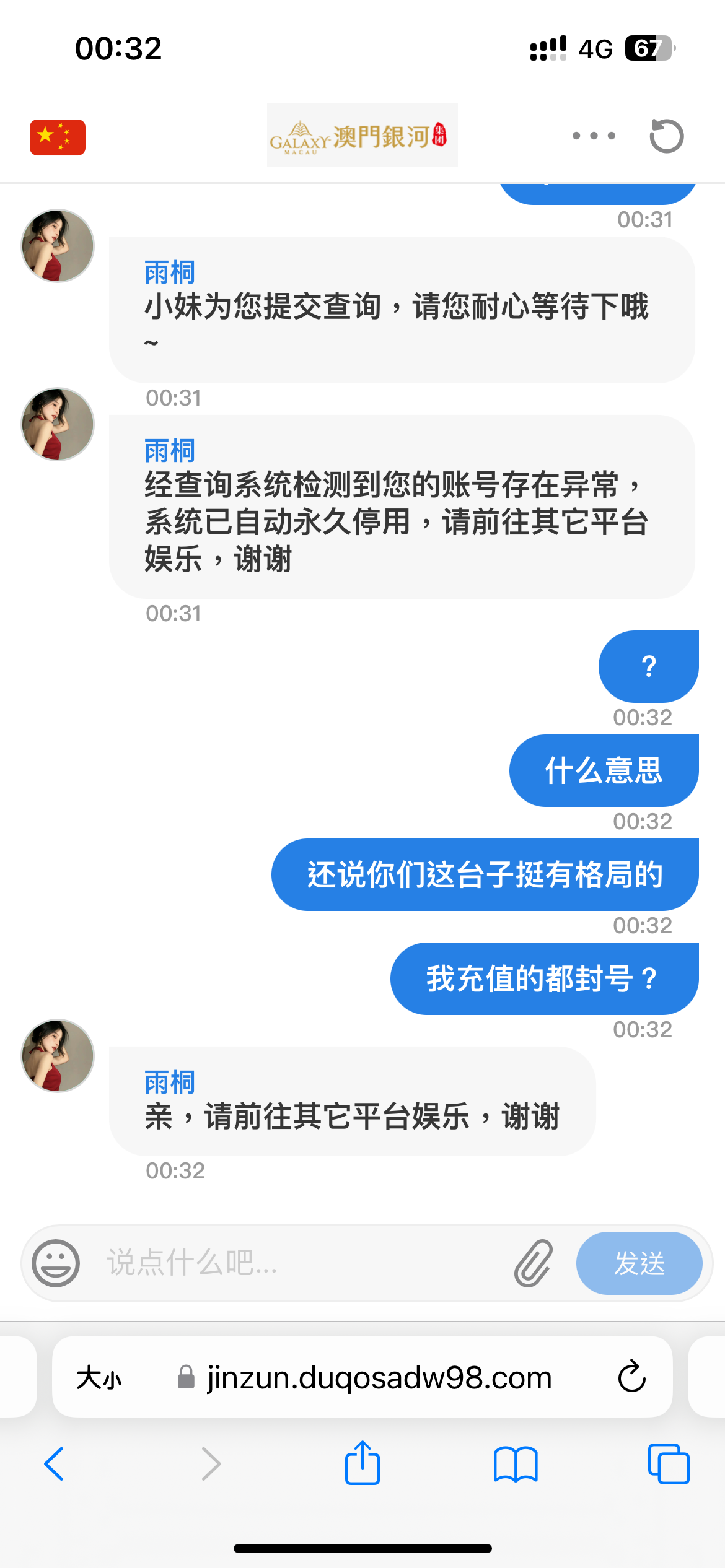Open the three-dot more options menu
The image size is (725, 1568).
coord(594,136)
